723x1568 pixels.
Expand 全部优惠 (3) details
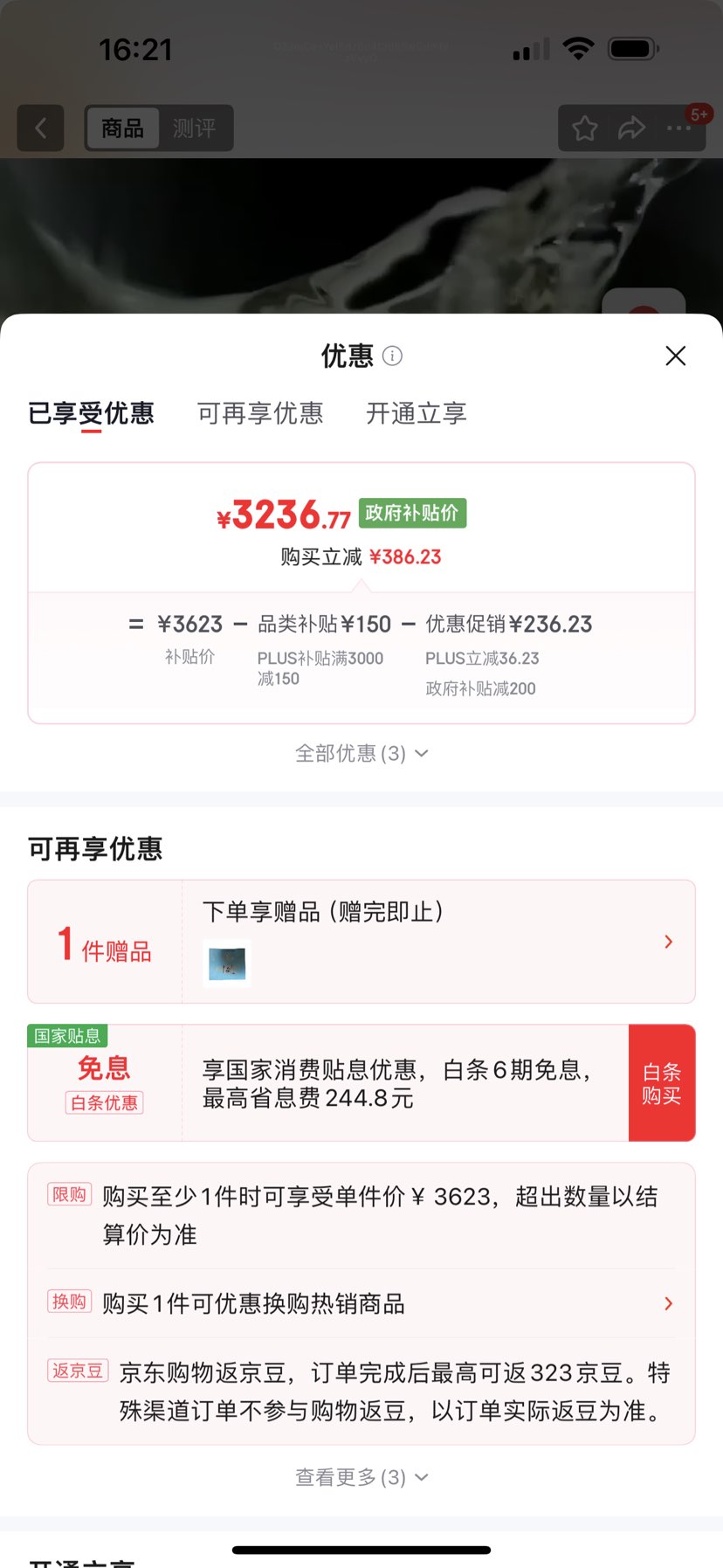(361, 753)
